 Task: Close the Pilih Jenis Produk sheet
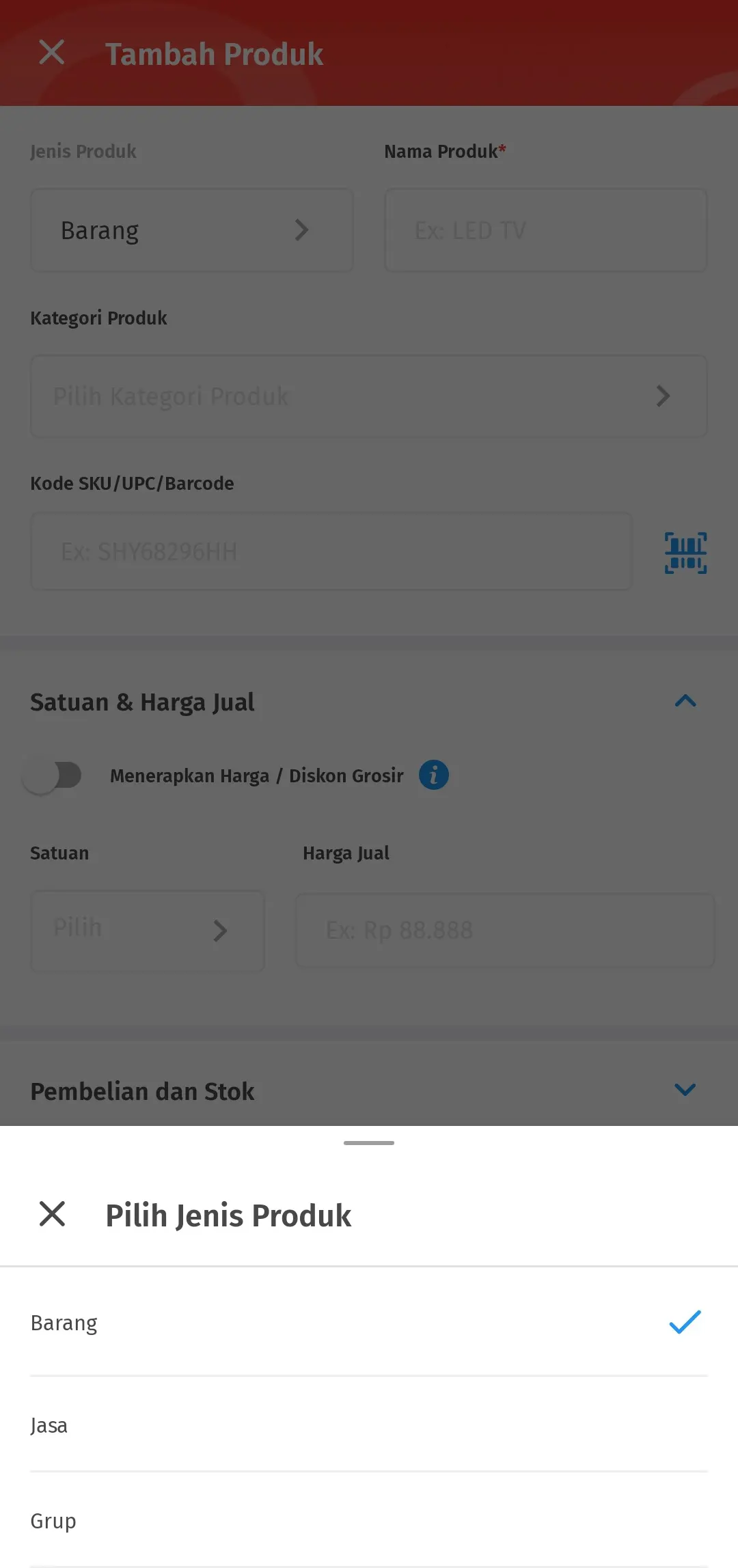click(51, 1215)
